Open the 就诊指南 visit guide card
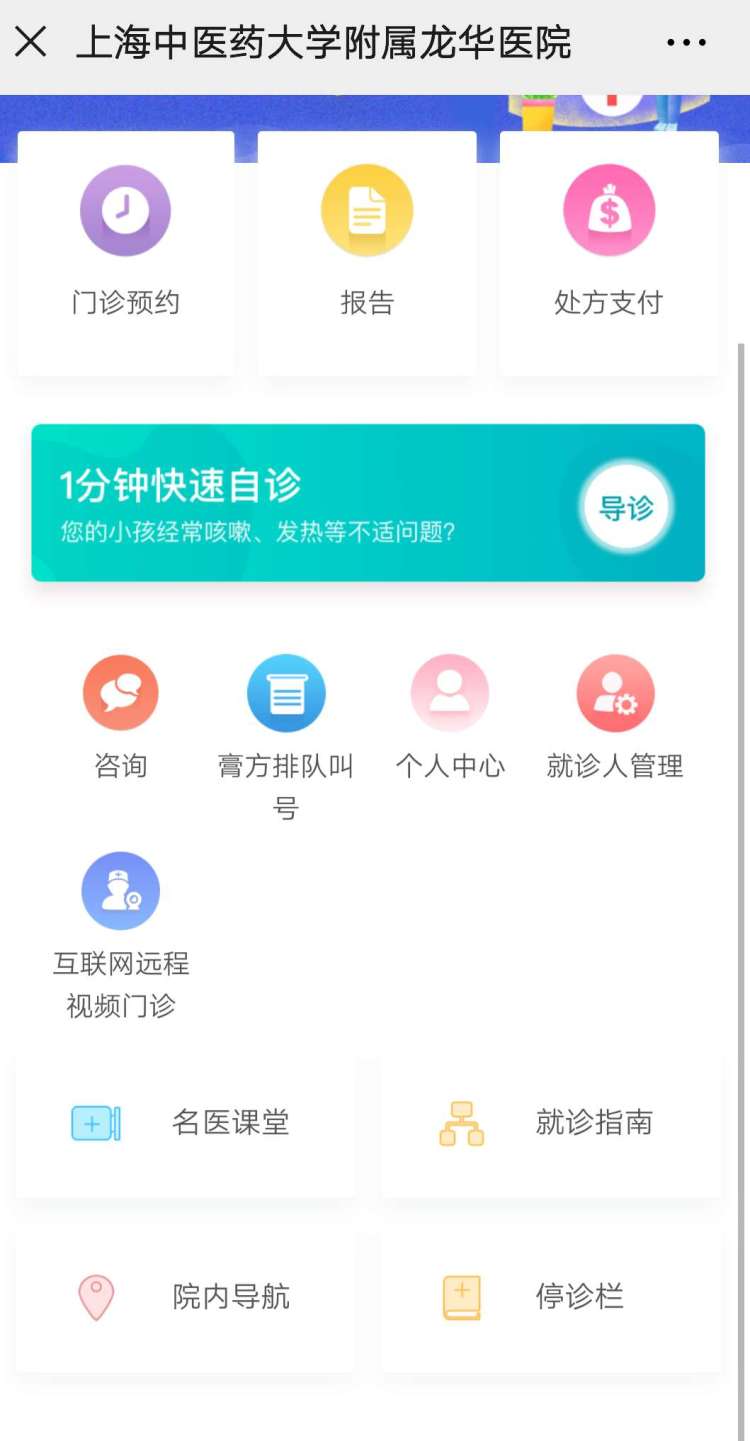This screenshot has width=750, height=1441. (551, 1123)
